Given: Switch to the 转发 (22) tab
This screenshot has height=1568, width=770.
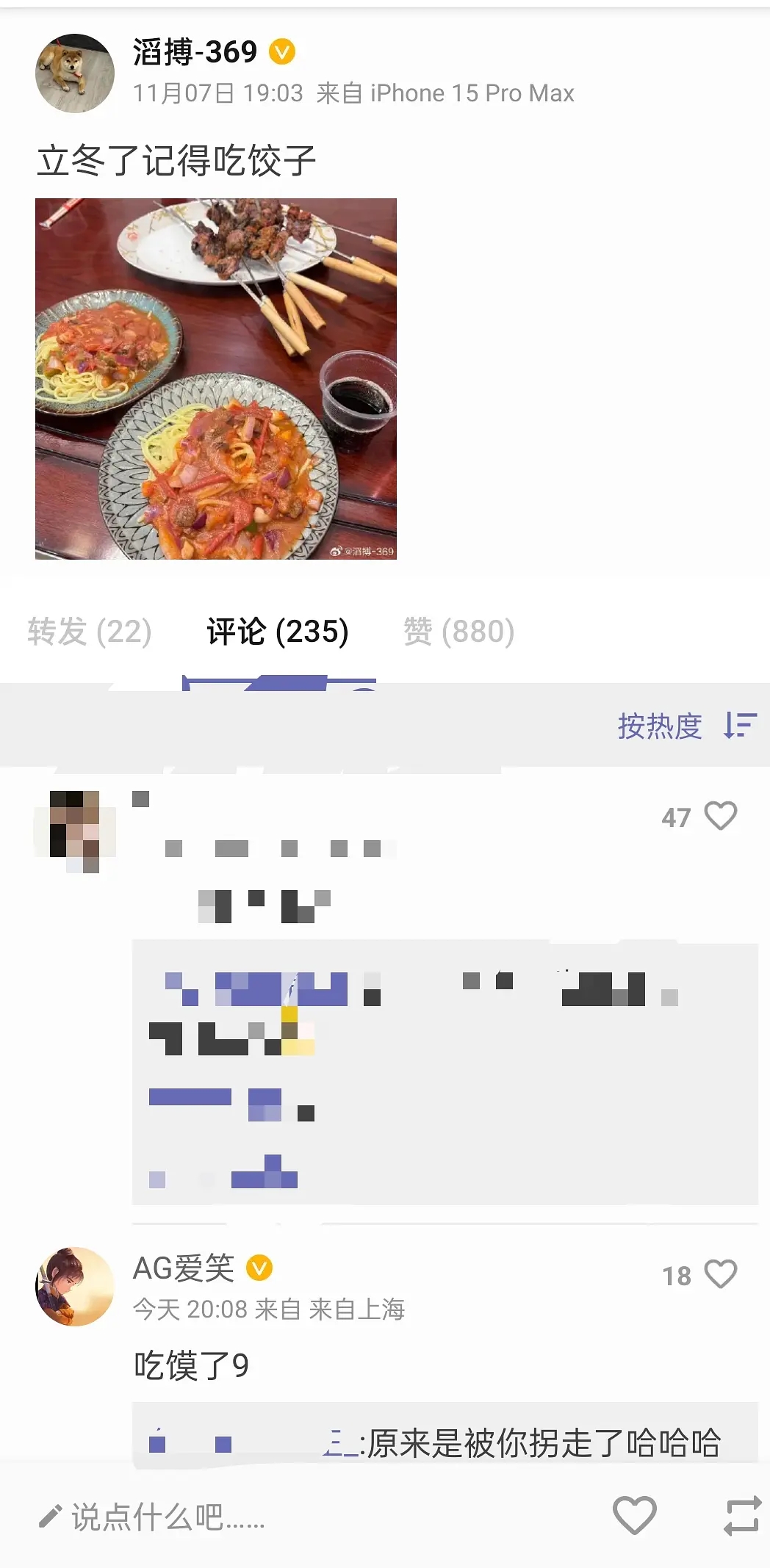Looking at the screenshot, I should [x=90, y=632].
